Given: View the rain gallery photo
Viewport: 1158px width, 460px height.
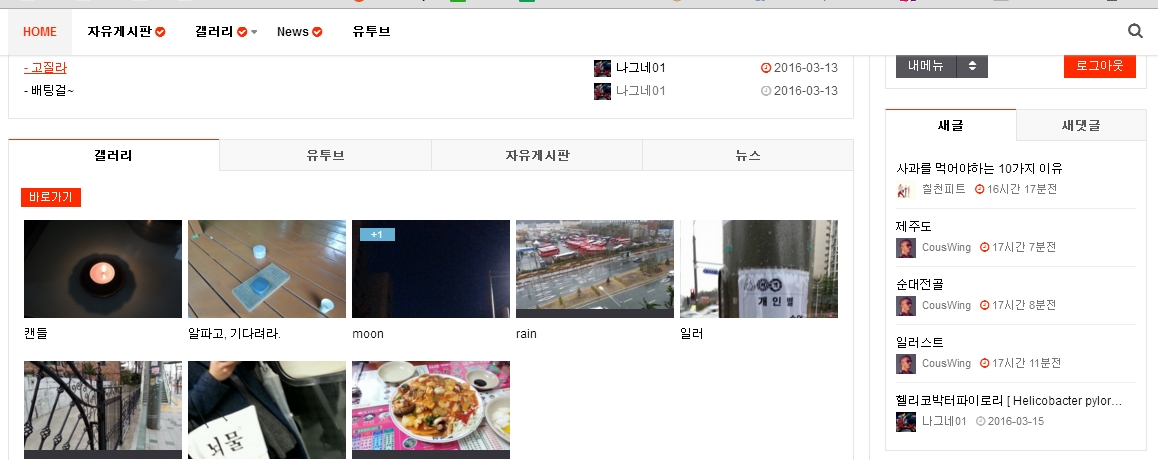Looking at the screenshot, I should coord(595,269).
